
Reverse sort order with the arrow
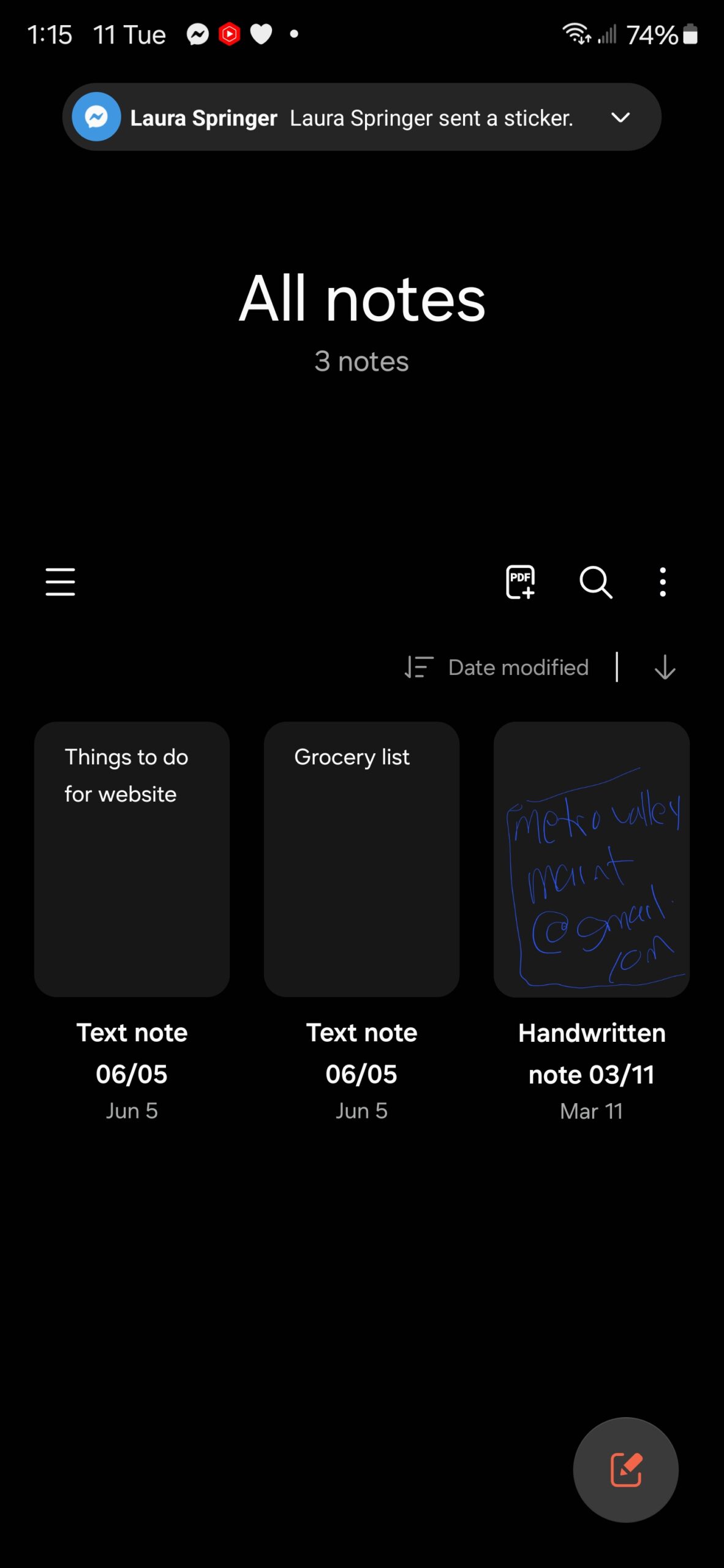[665, 667]
